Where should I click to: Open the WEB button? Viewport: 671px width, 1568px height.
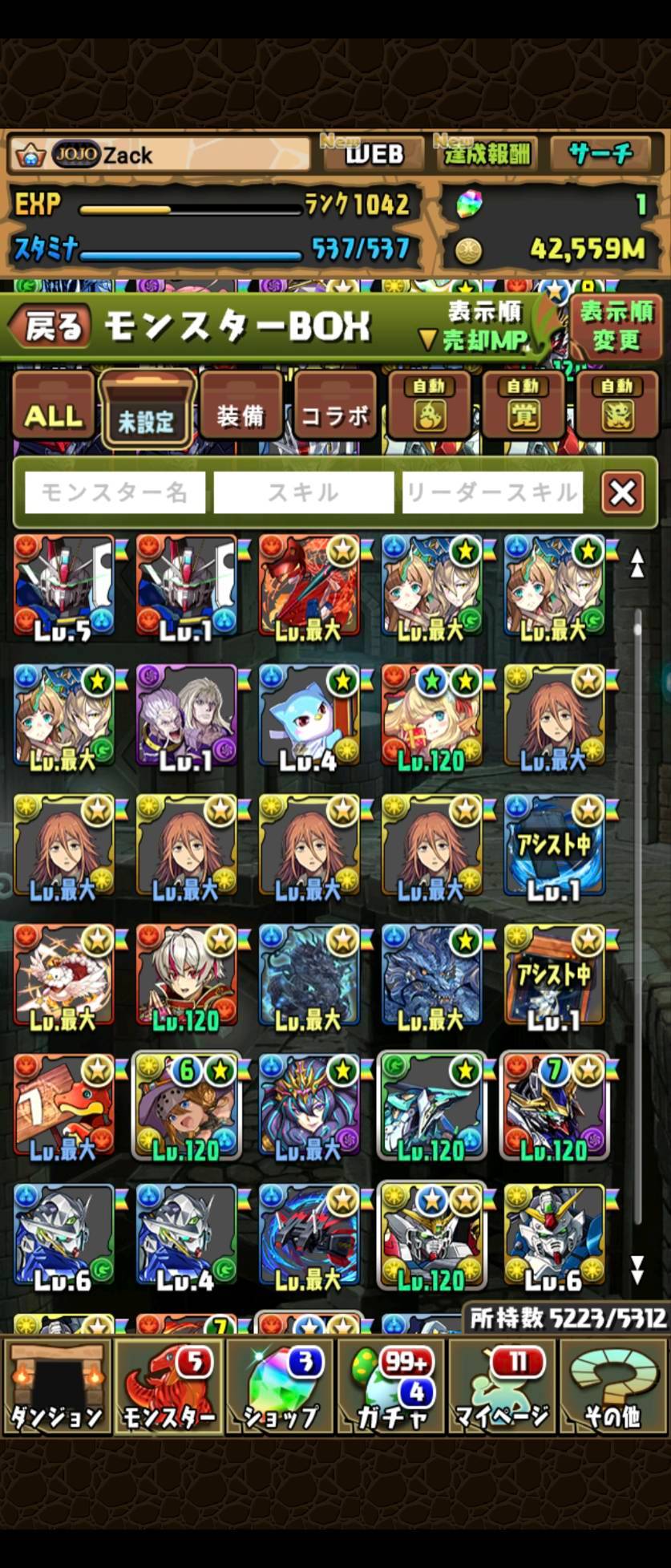click(x=374, y=154)
